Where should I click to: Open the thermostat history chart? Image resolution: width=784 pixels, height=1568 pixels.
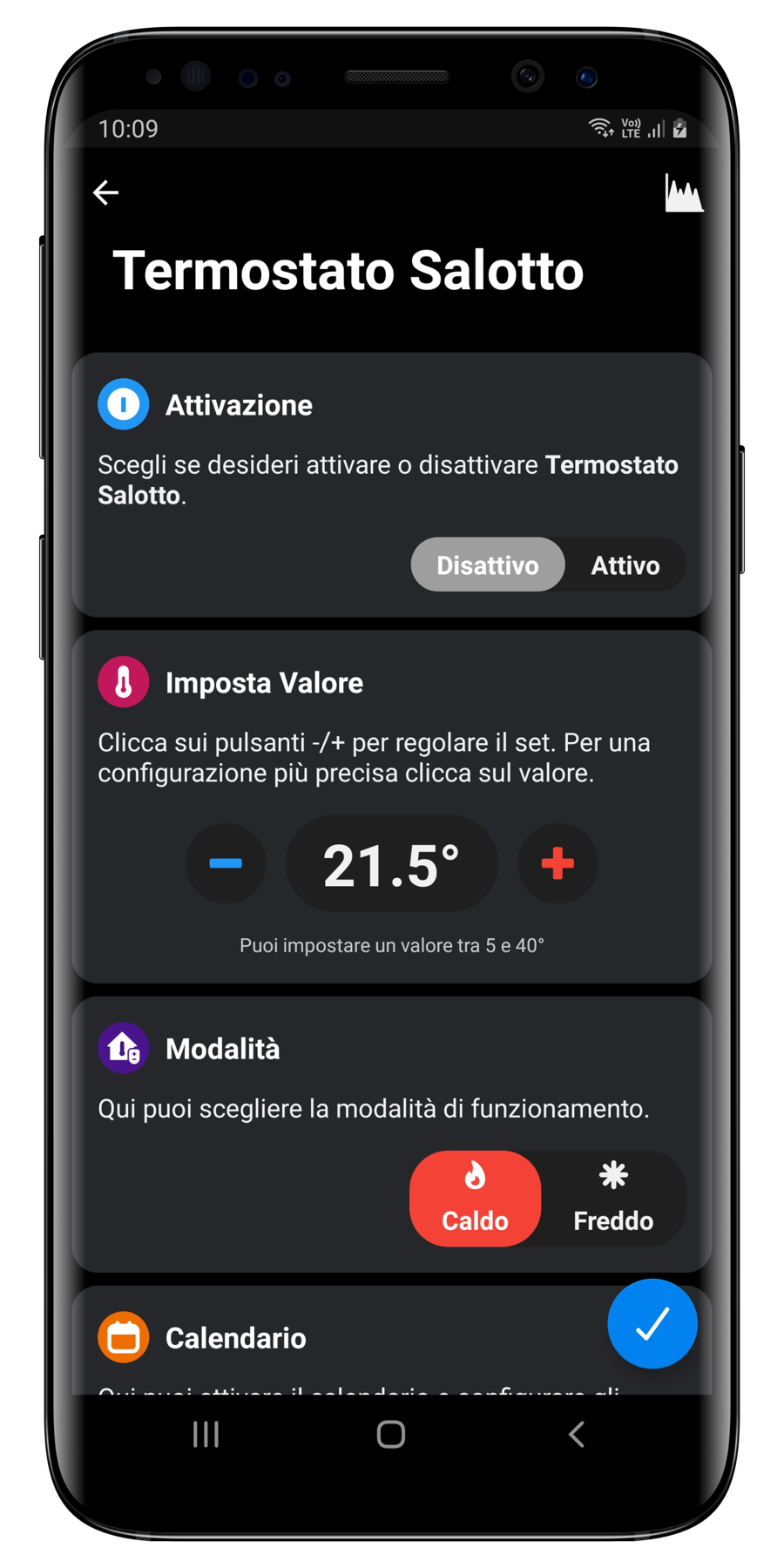pos(684,193)
